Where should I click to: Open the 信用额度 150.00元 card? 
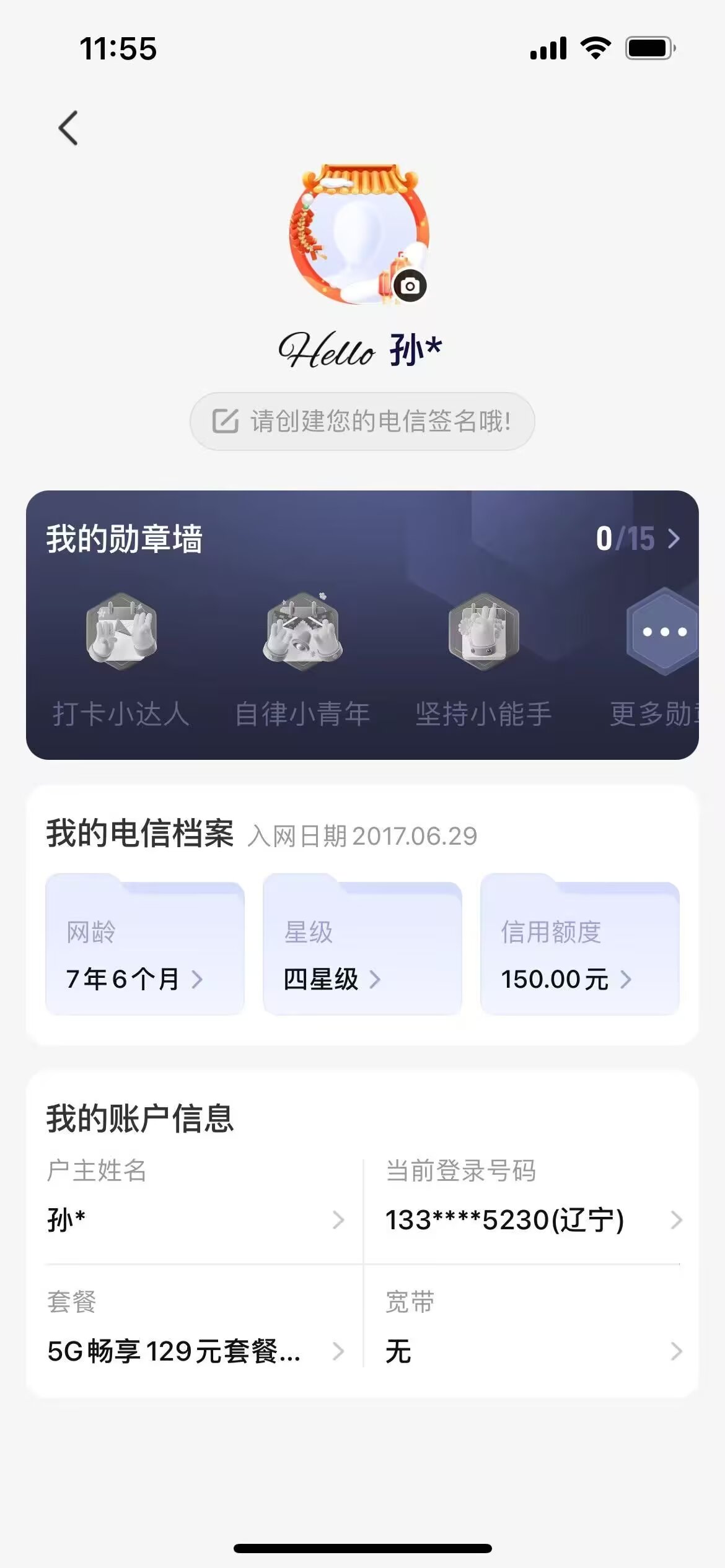pyautogui.click(x=580, y=944)
